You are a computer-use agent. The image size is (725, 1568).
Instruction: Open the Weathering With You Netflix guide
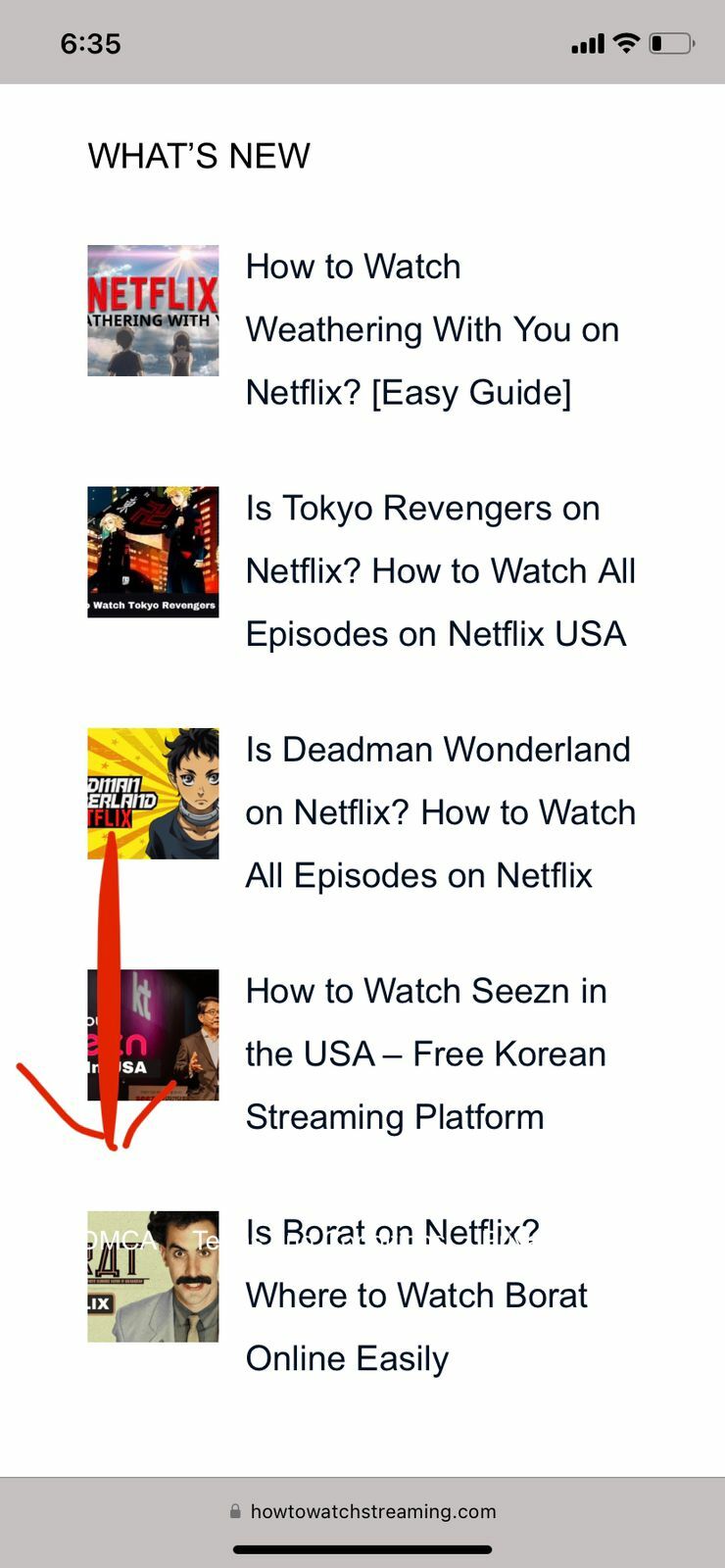coord(431,329)
